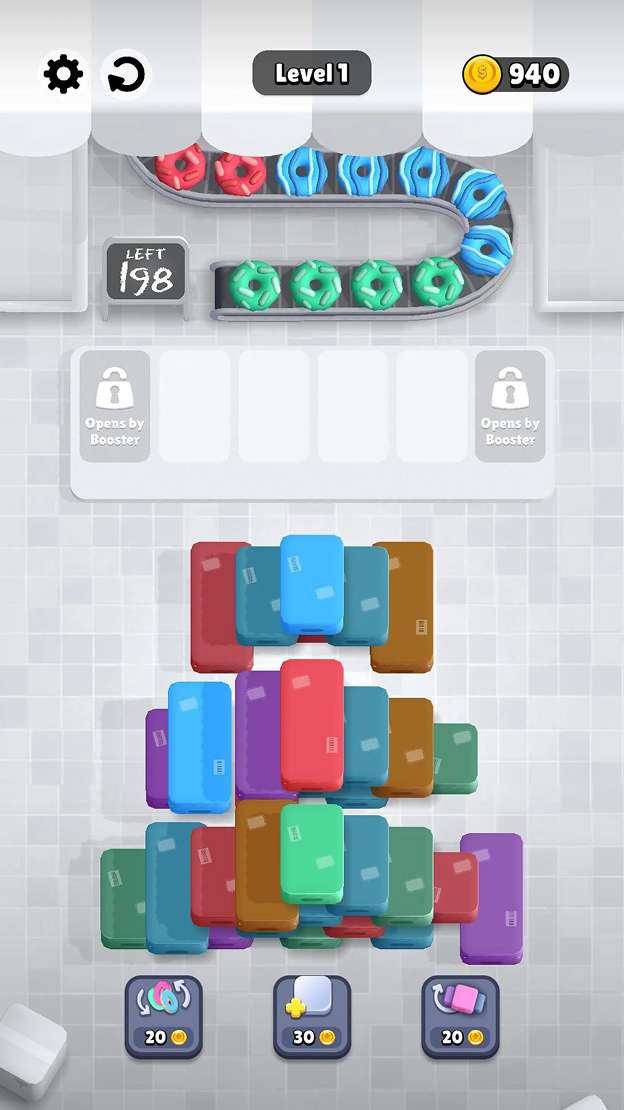
Task: Tap the left locked booster slot
Action: (x=115, y=406)
